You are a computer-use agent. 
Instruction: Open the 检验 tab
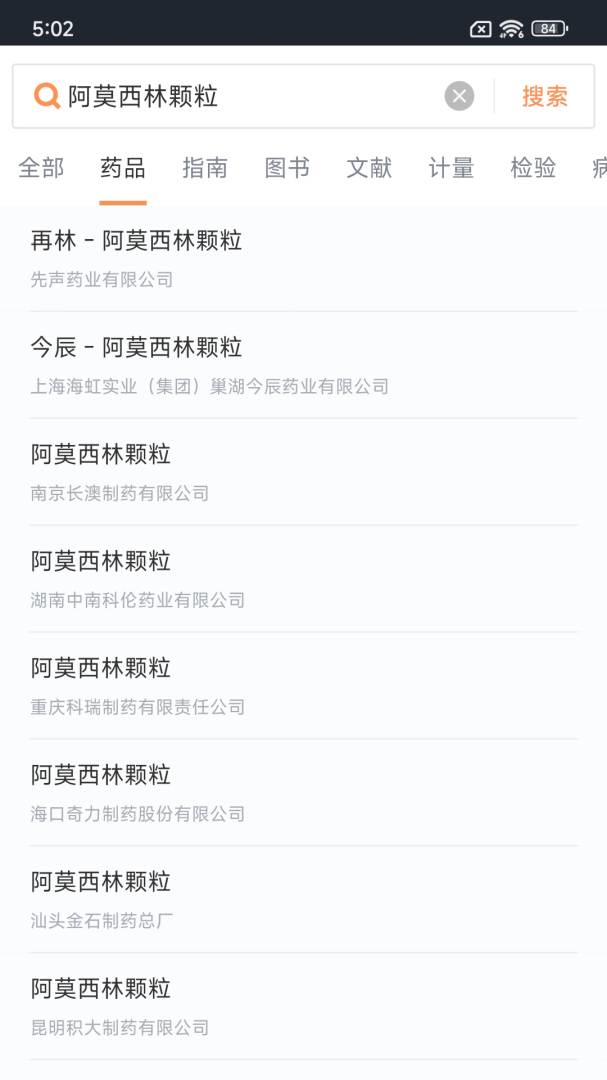click(x=533, y=168)
